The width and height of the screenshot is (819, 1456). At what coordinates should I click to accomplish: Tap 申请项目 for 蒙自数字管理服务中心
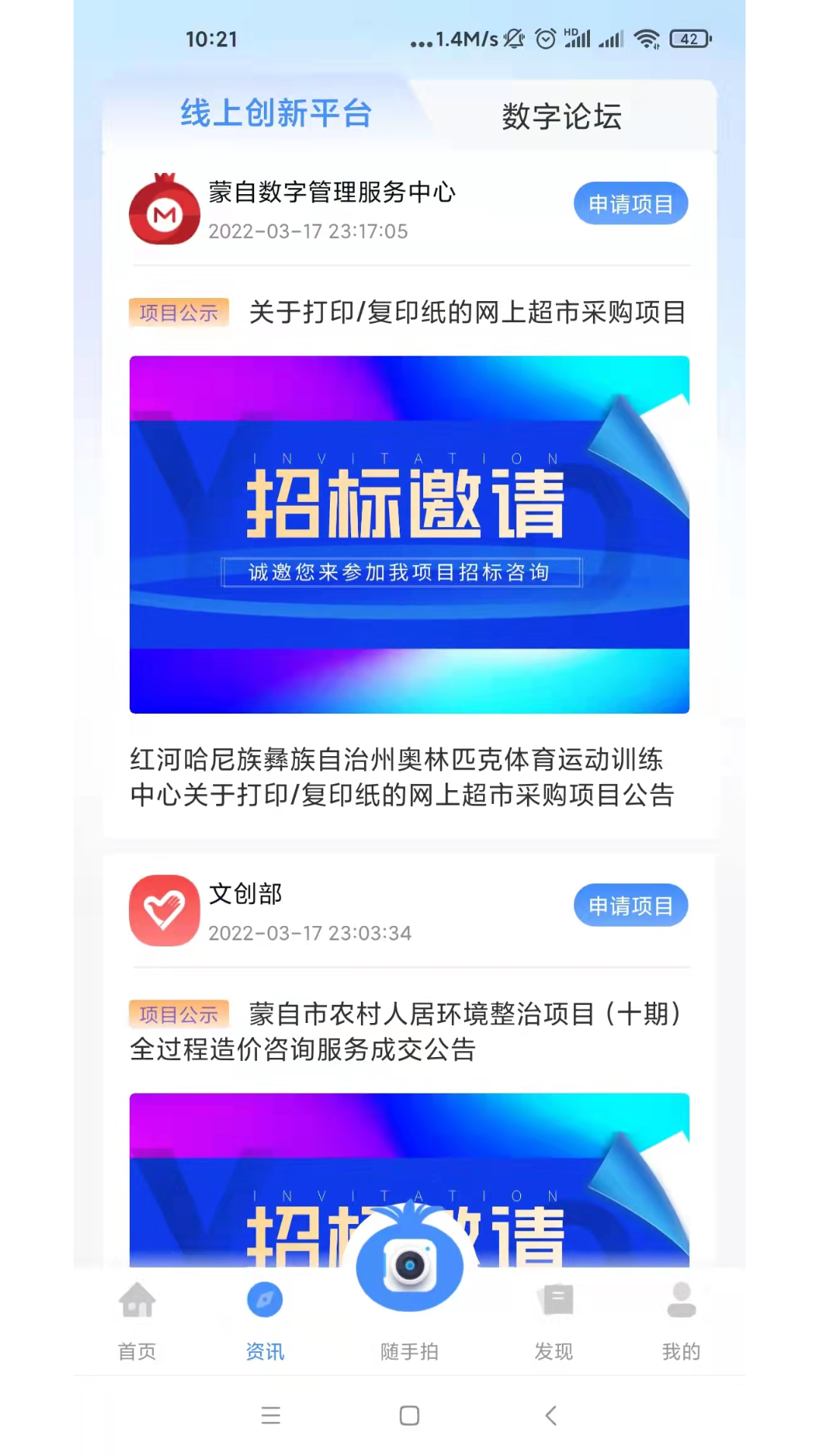tap(631, 204)
